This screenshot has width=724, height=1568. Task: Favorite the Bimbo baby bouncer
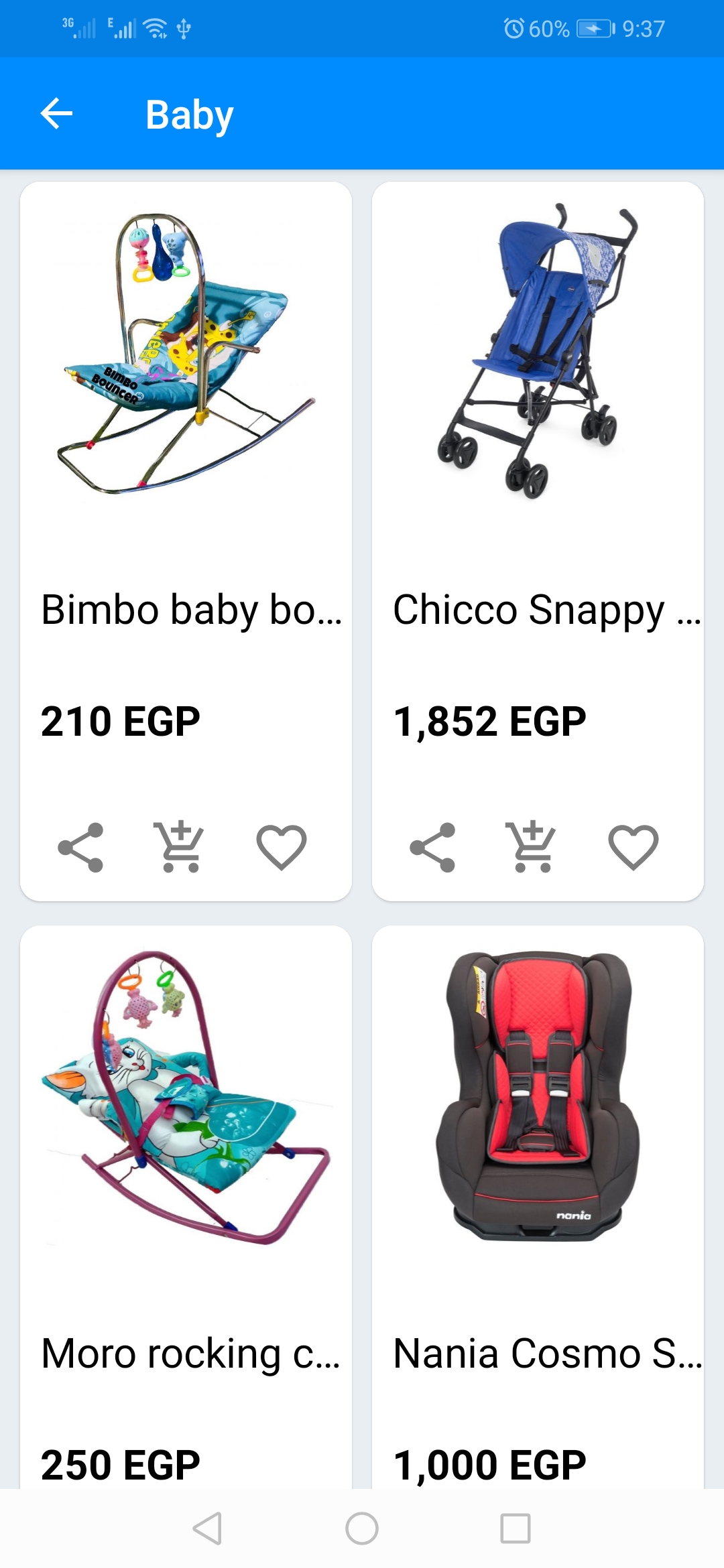(x=281, y=847)
